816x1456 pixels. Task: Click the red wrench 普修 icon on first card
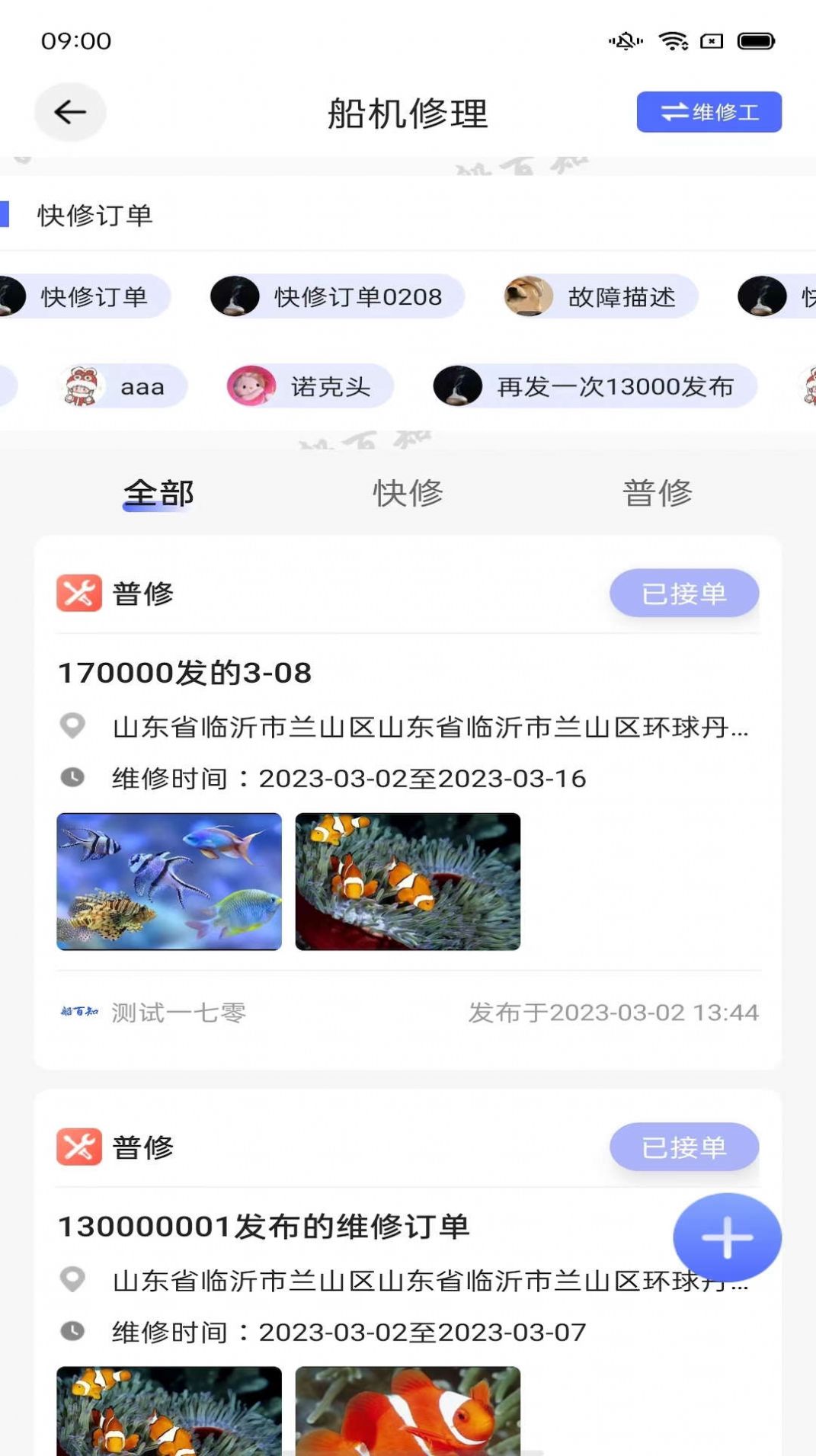78,593
